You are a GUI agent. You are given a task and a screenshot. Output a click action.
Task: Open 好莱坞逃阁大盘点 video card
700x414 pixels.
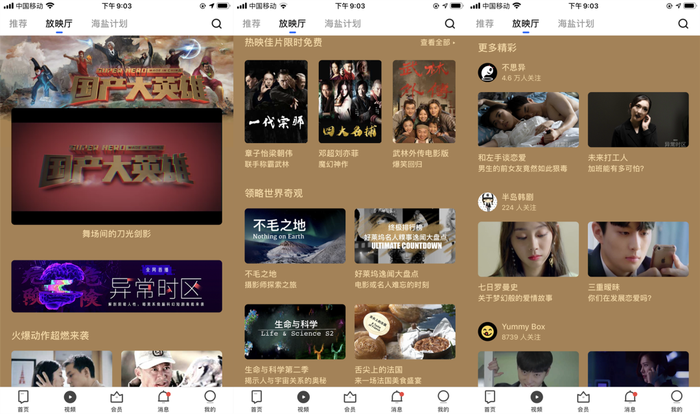point(405,235)
